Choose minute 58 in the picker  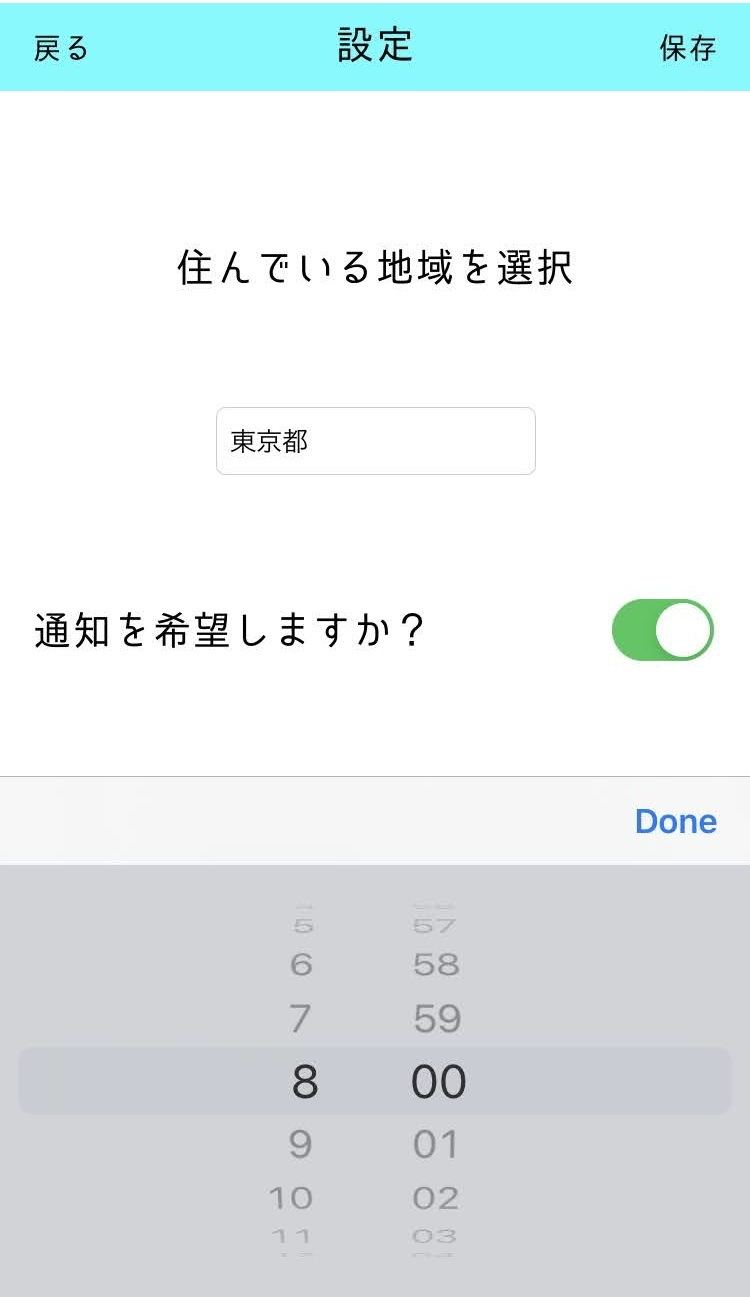[436, 964]
